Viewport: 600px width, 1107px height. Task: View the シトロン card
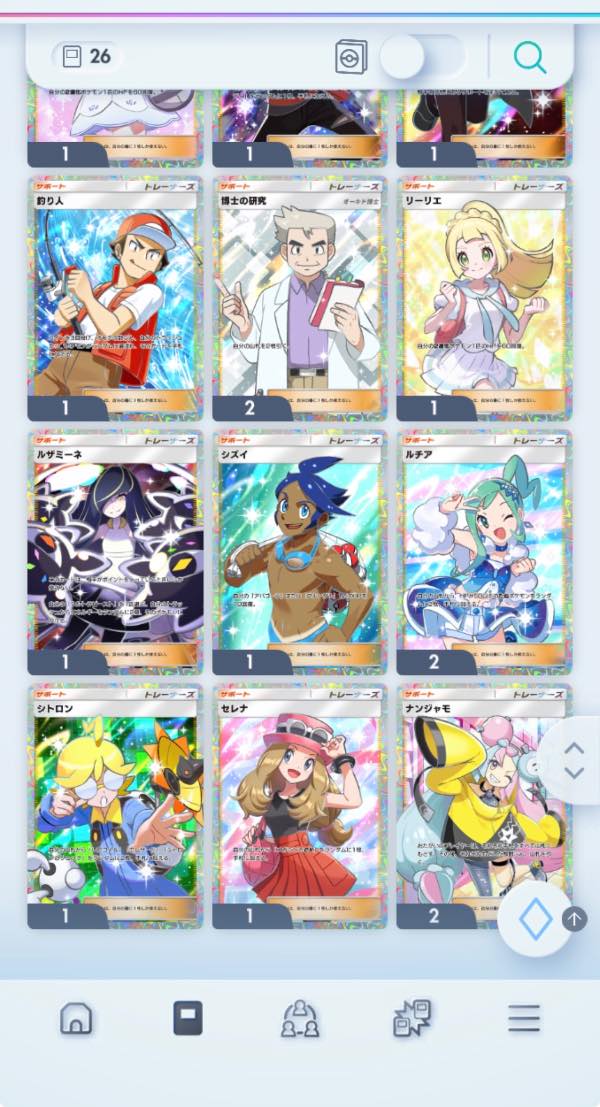[x=115, y=806]
